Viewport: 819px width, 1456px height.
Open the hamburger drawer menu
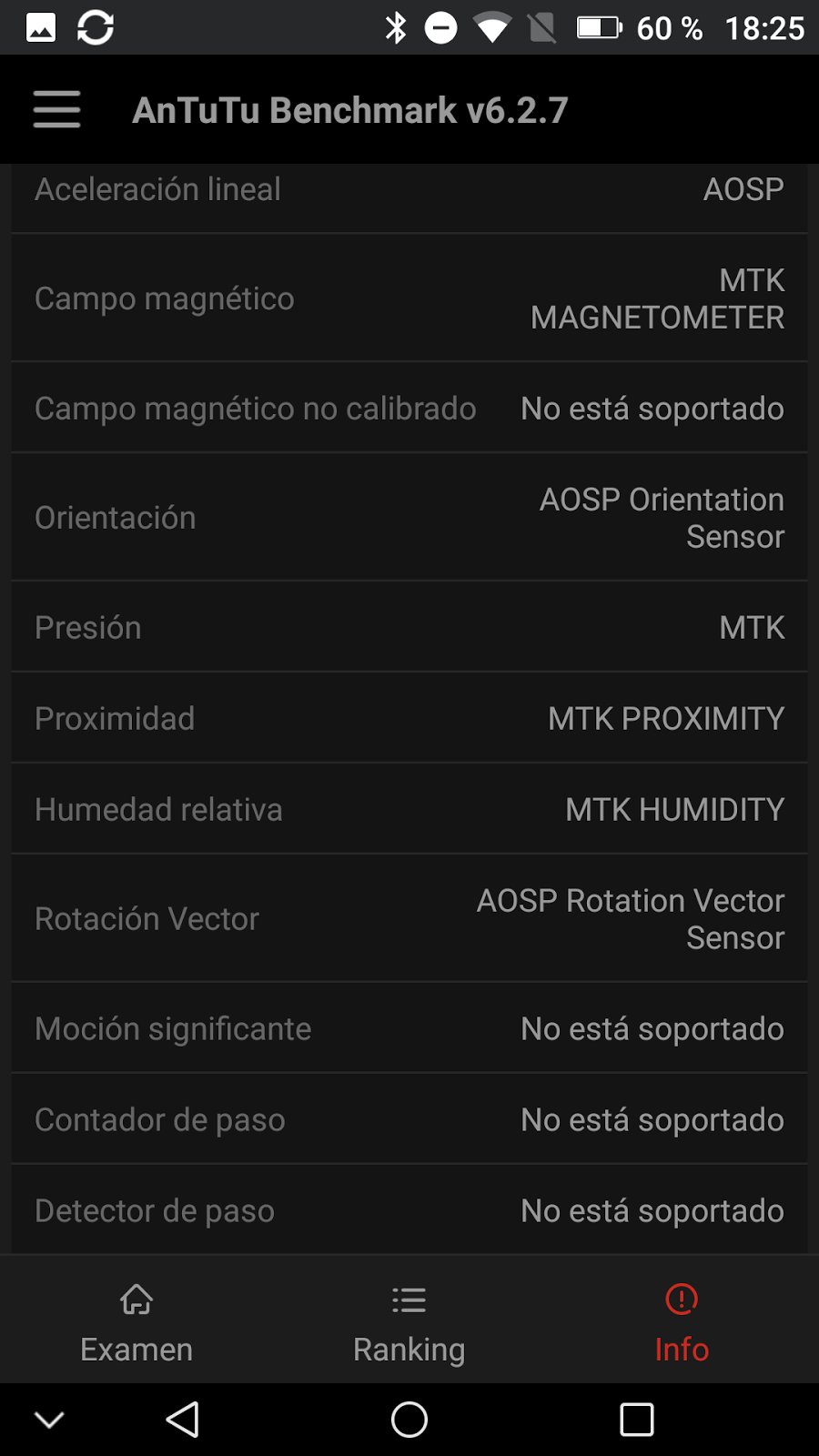[56, 109]
